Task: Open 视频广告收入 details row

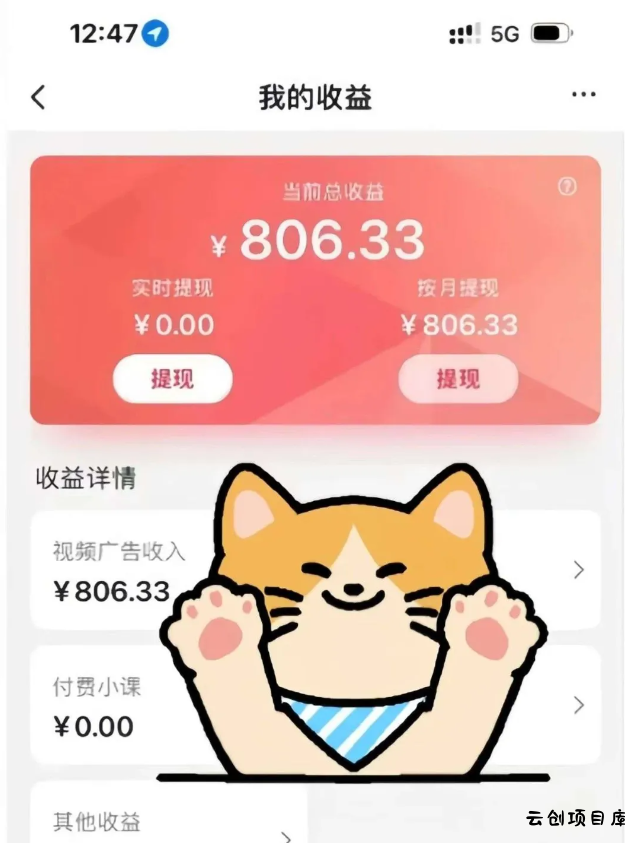Action: coord(110,571)
